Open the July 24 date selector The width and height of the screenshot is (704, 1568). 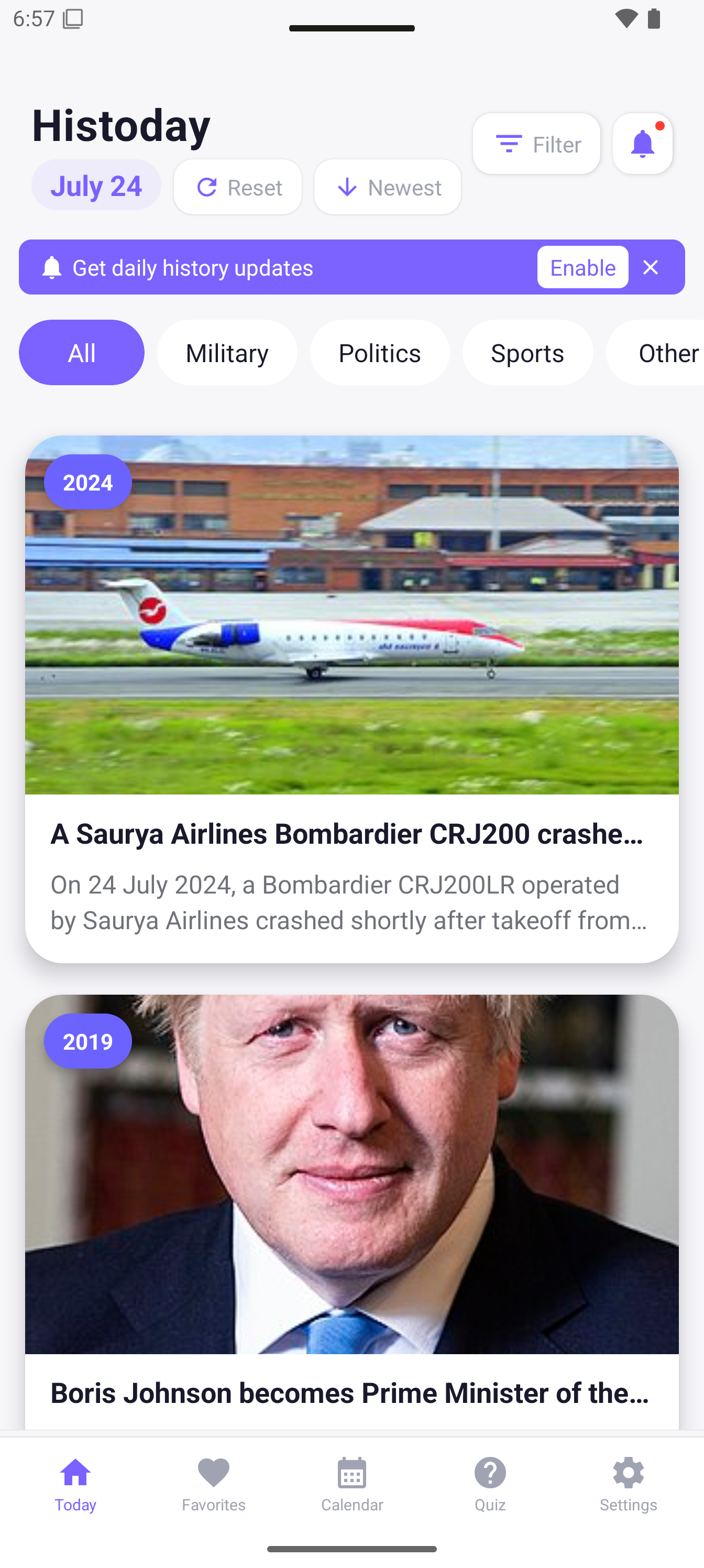[95, 185]
